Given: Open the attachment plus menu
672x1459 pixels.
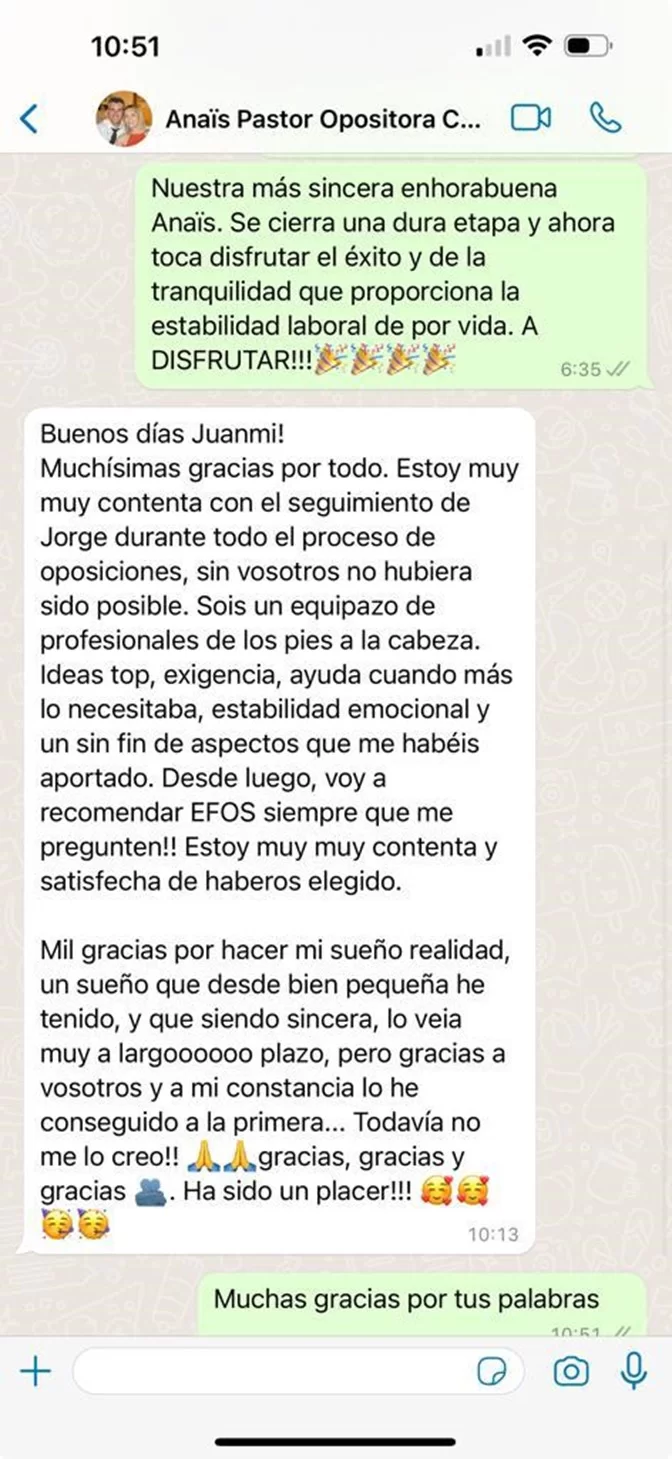Looking at the screenshot, I should coord(35,1371).
